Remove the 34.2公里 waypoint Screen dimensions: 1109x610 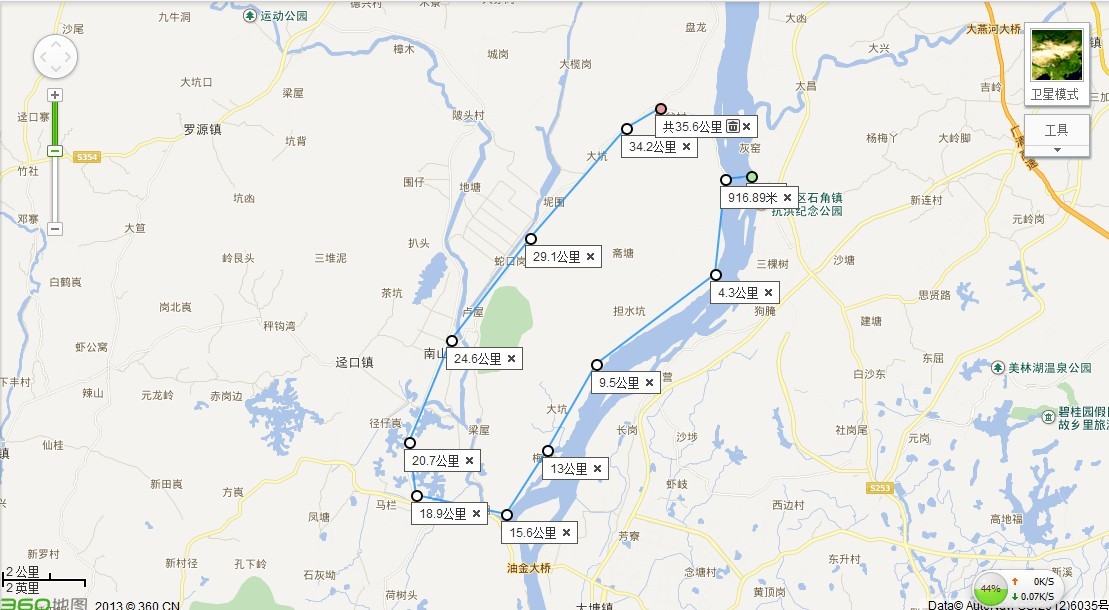coord(686,147)
